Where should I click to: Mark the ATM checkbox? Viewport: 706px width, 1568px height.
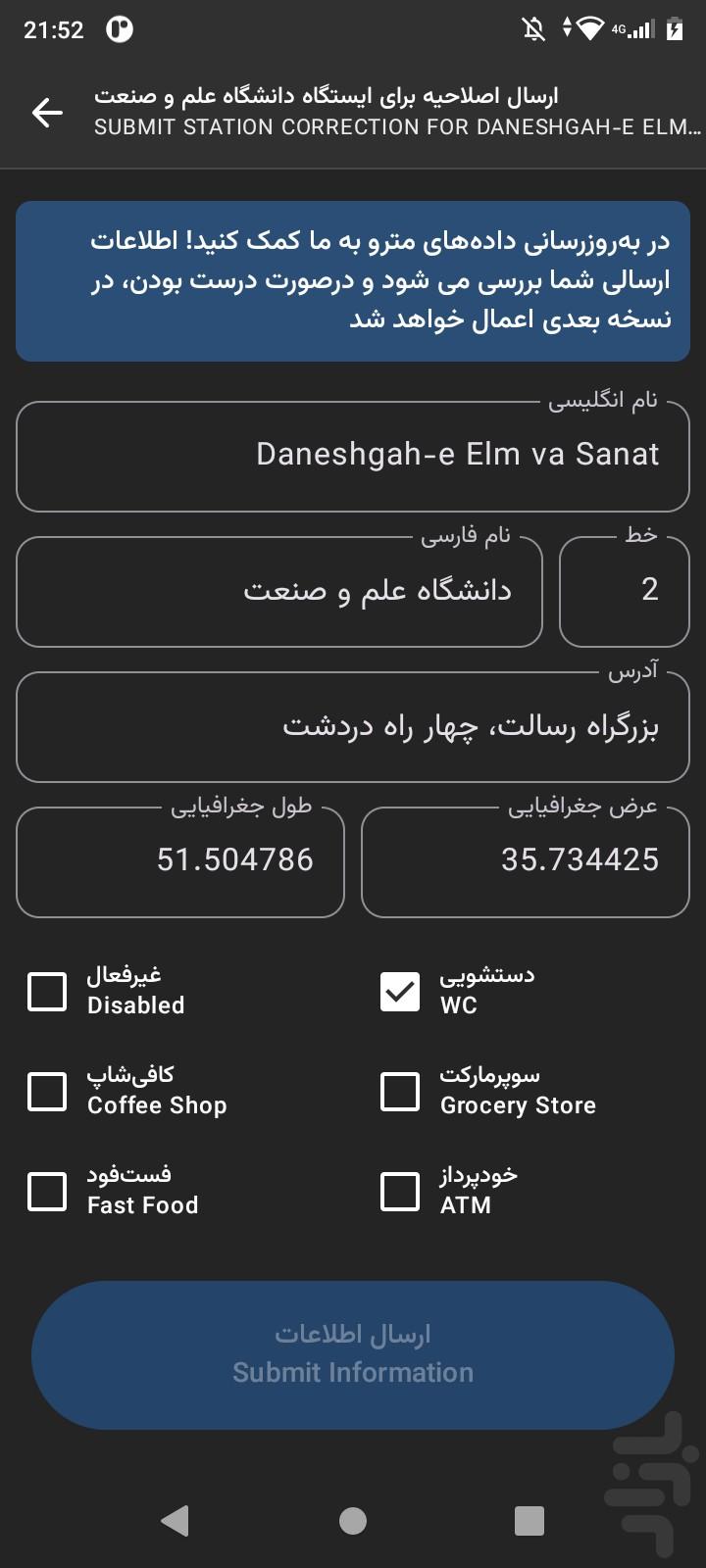[x=400, y=1191]
